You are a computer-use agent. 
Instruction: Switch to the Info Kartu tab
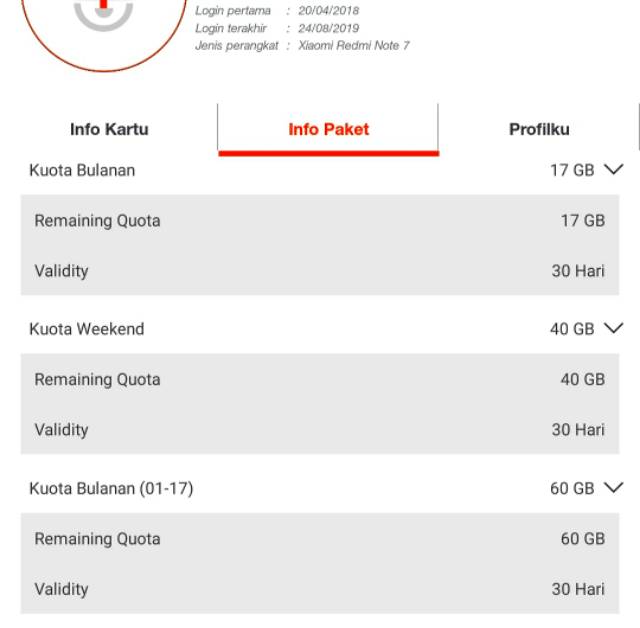[109, 130]
